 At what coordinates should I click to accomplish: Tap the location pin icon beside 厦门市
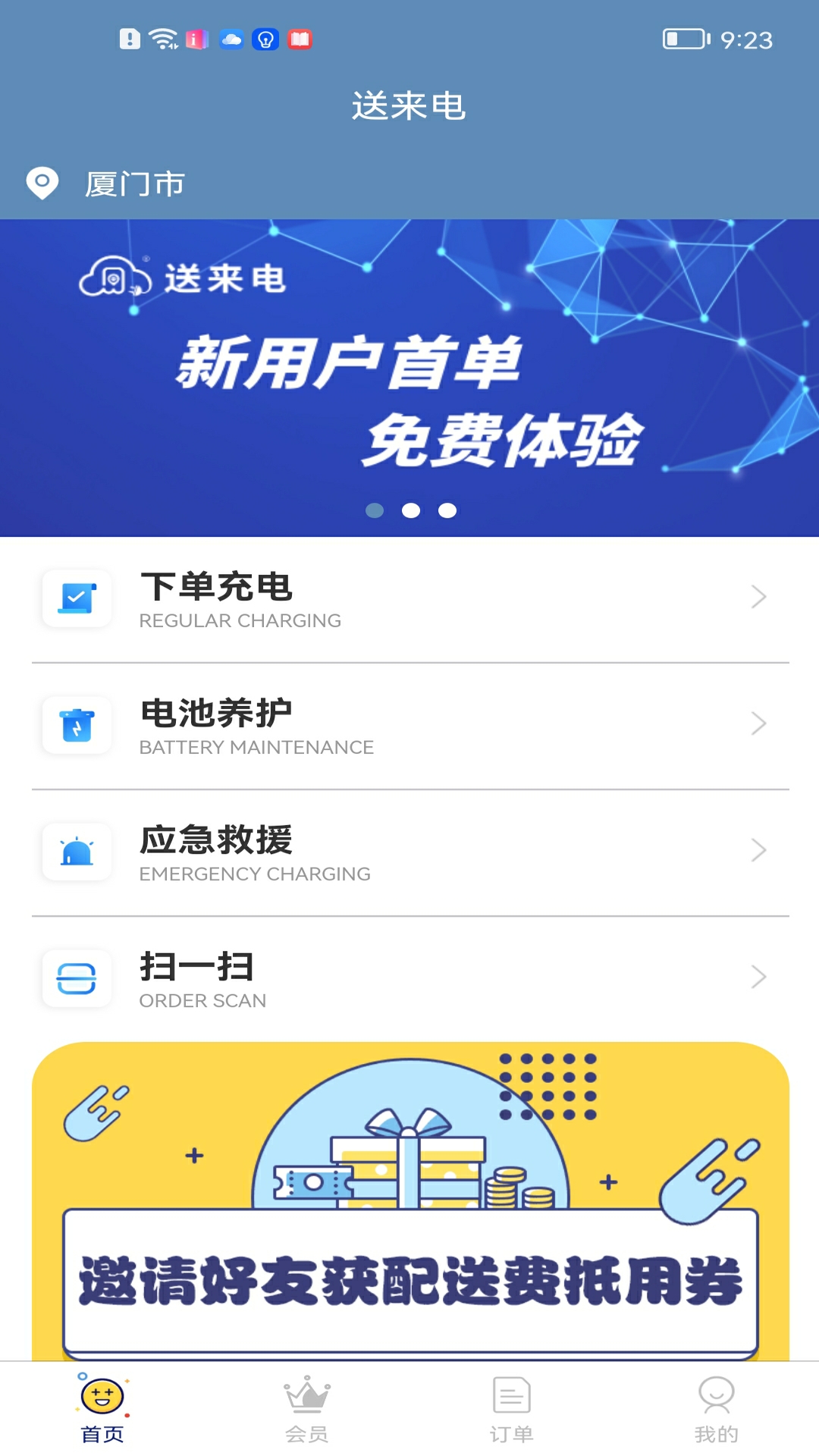coord(42,183)
